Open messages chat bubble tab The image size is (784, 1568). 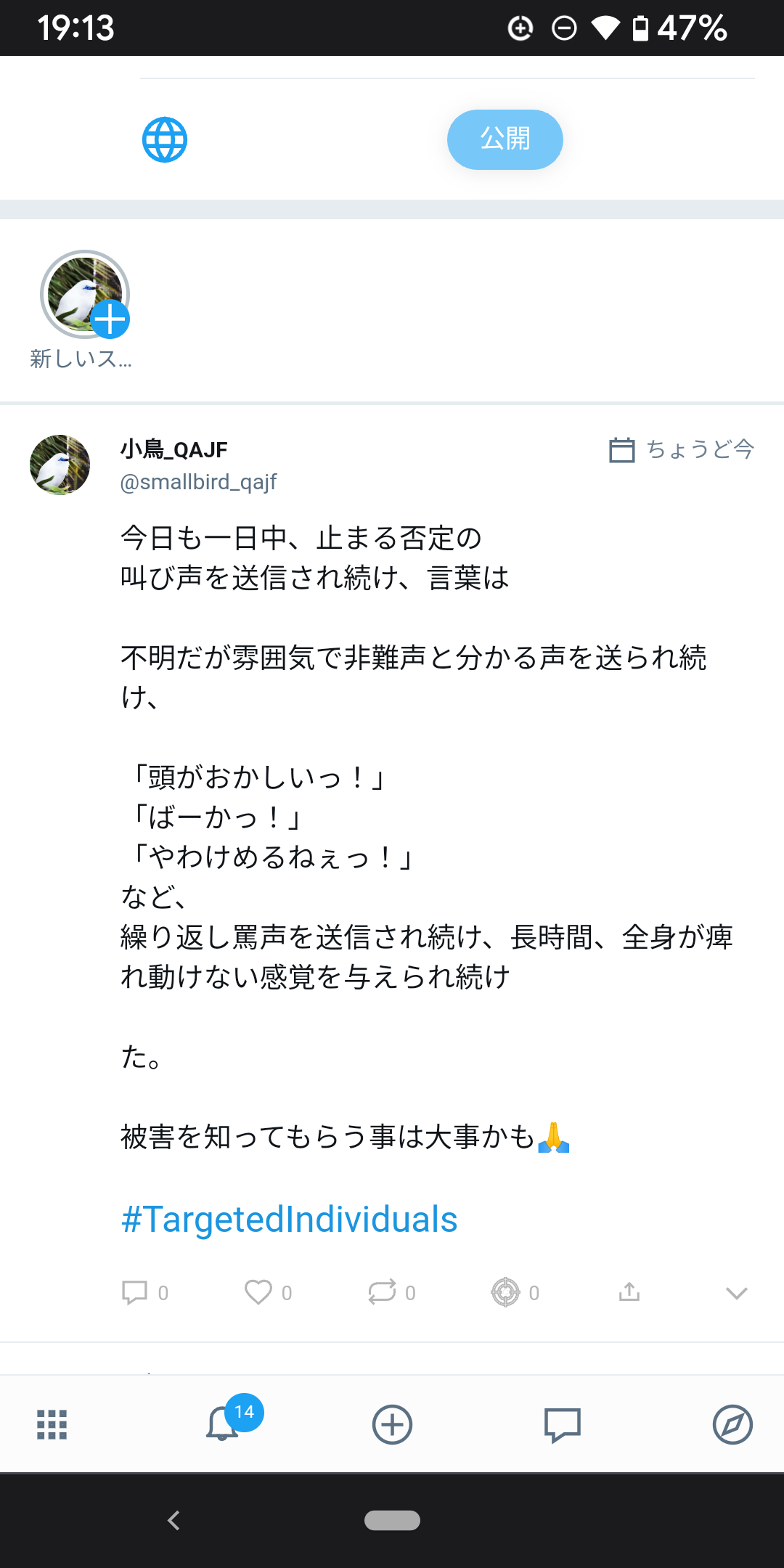563,1424
